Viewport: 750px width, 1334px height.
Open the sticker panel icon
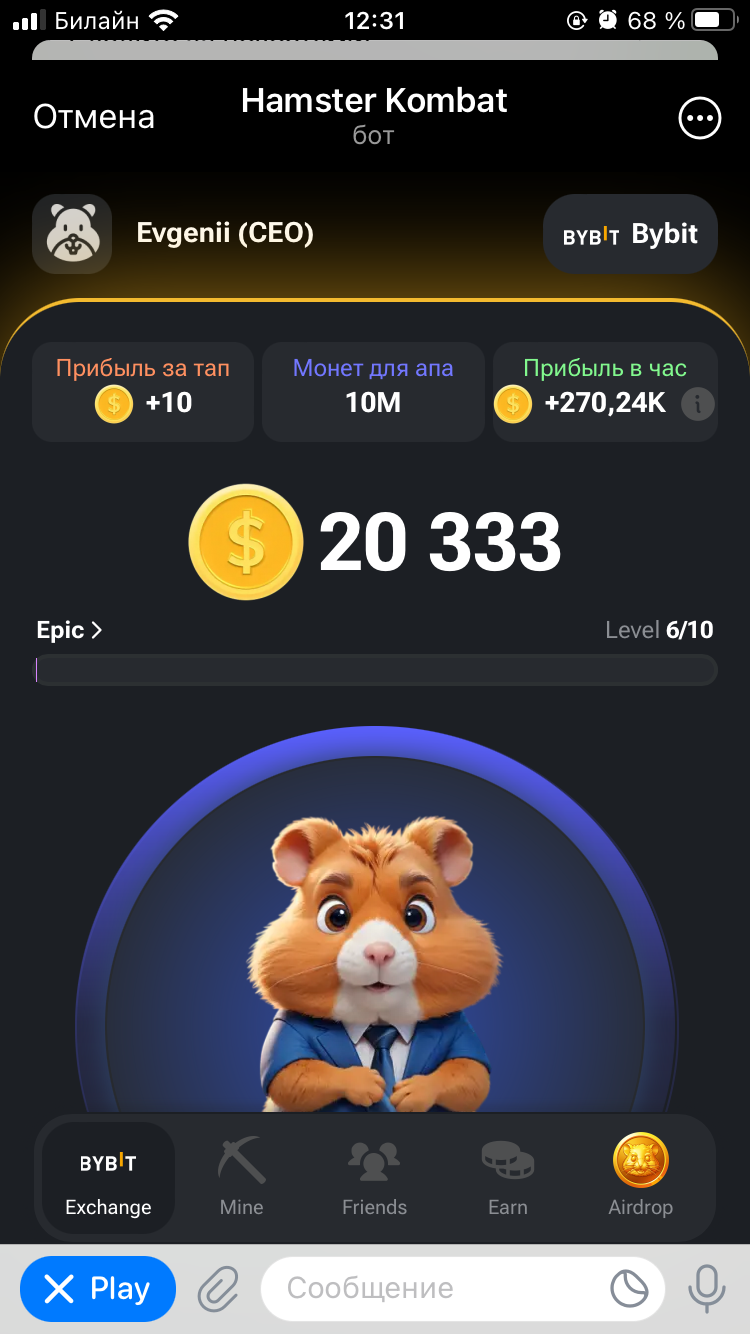(630, 1289)
